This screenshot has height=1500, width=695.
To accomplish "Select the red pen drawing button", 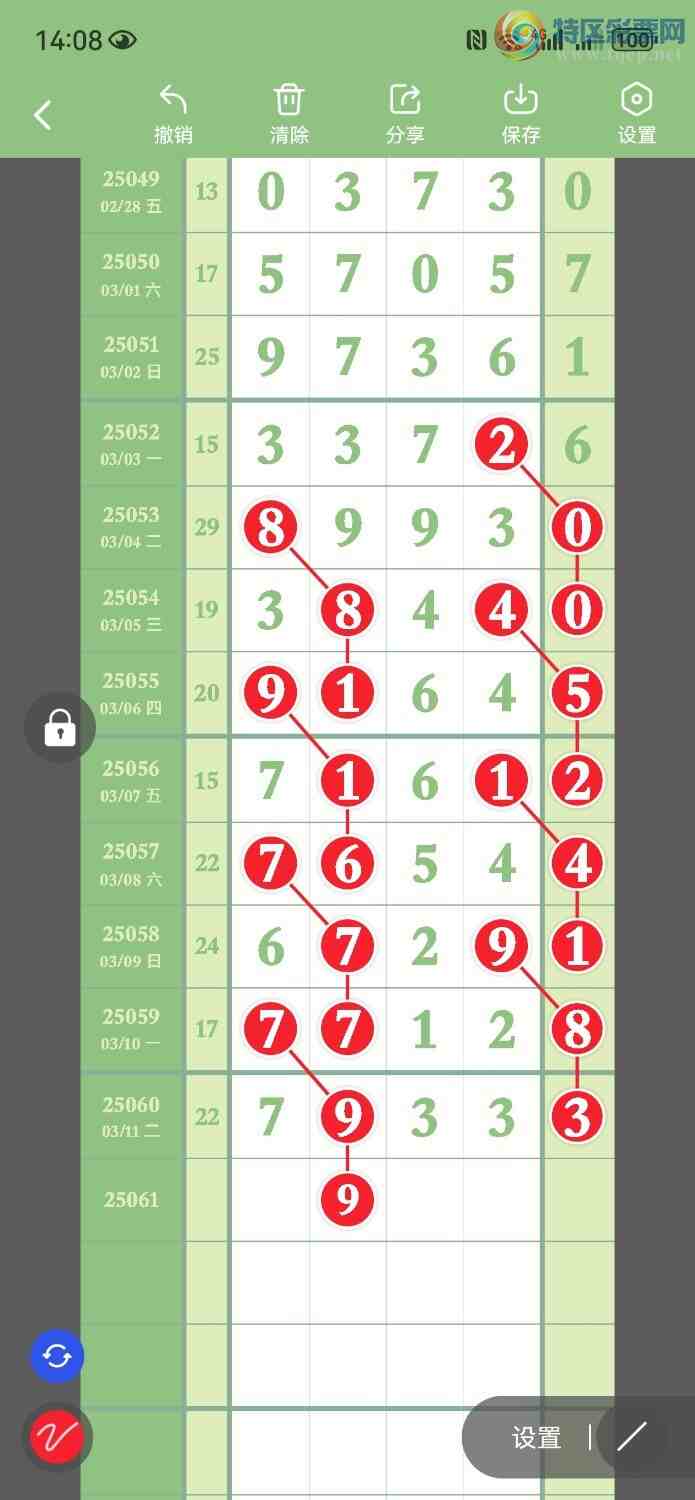I will 57,1438.
